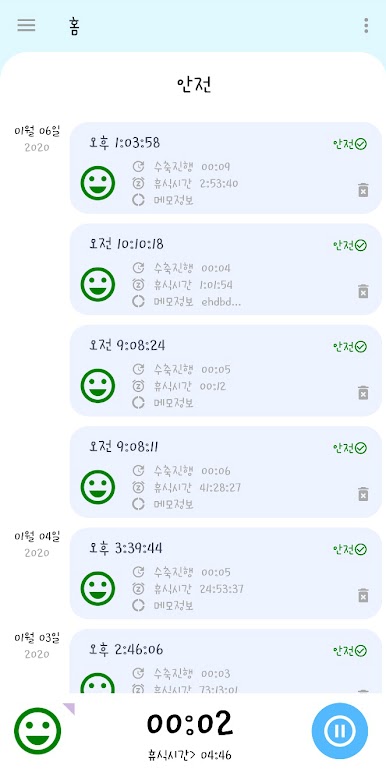The width and height of the screenshot is (386, 769).
Task: Delete the 오전 9:08:11 record
Action: tap(363, 494)
